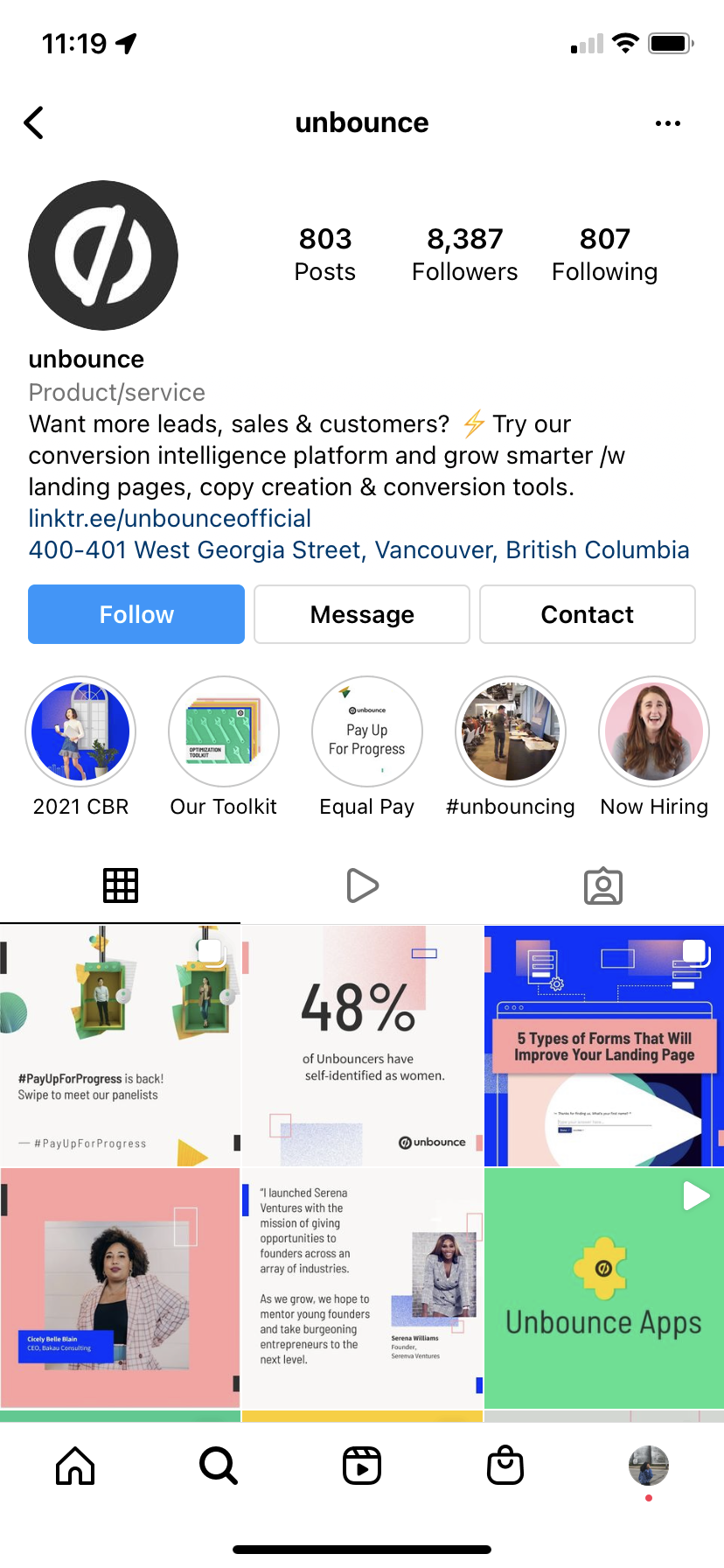Show the 8,387 followers list
This screenshot has width=724, height=1568.
click(464, 254)
